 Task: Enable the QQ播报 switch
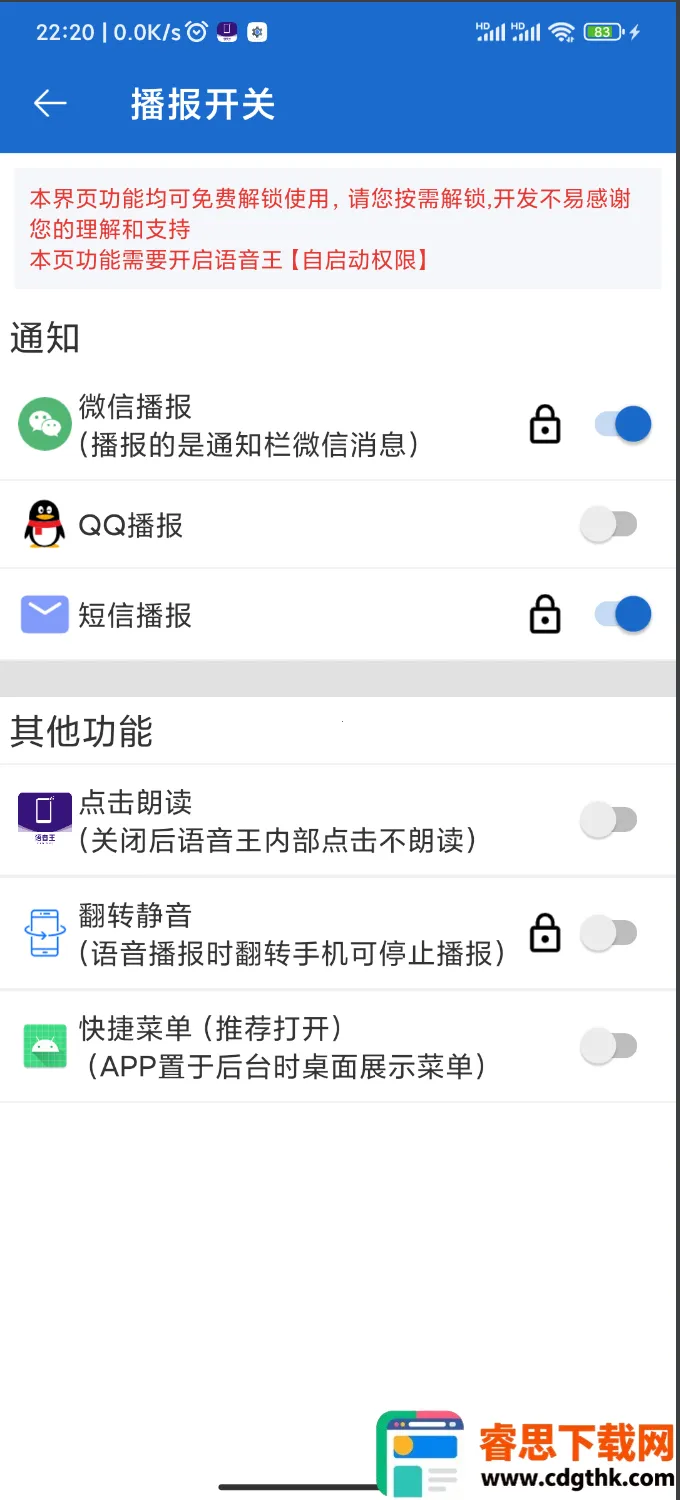[x=609, y=524]
